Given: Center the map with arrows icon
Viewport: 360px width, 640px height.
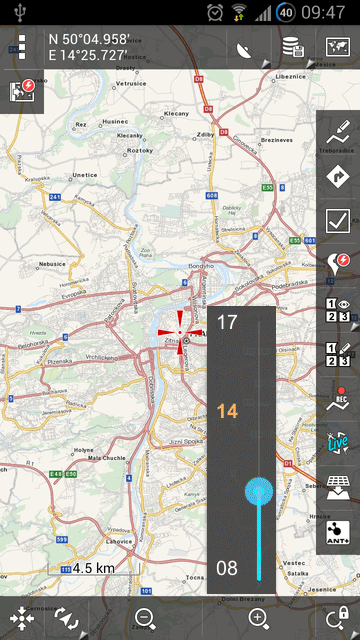Looking at the screenshot, I should click(x=22, y=618).
